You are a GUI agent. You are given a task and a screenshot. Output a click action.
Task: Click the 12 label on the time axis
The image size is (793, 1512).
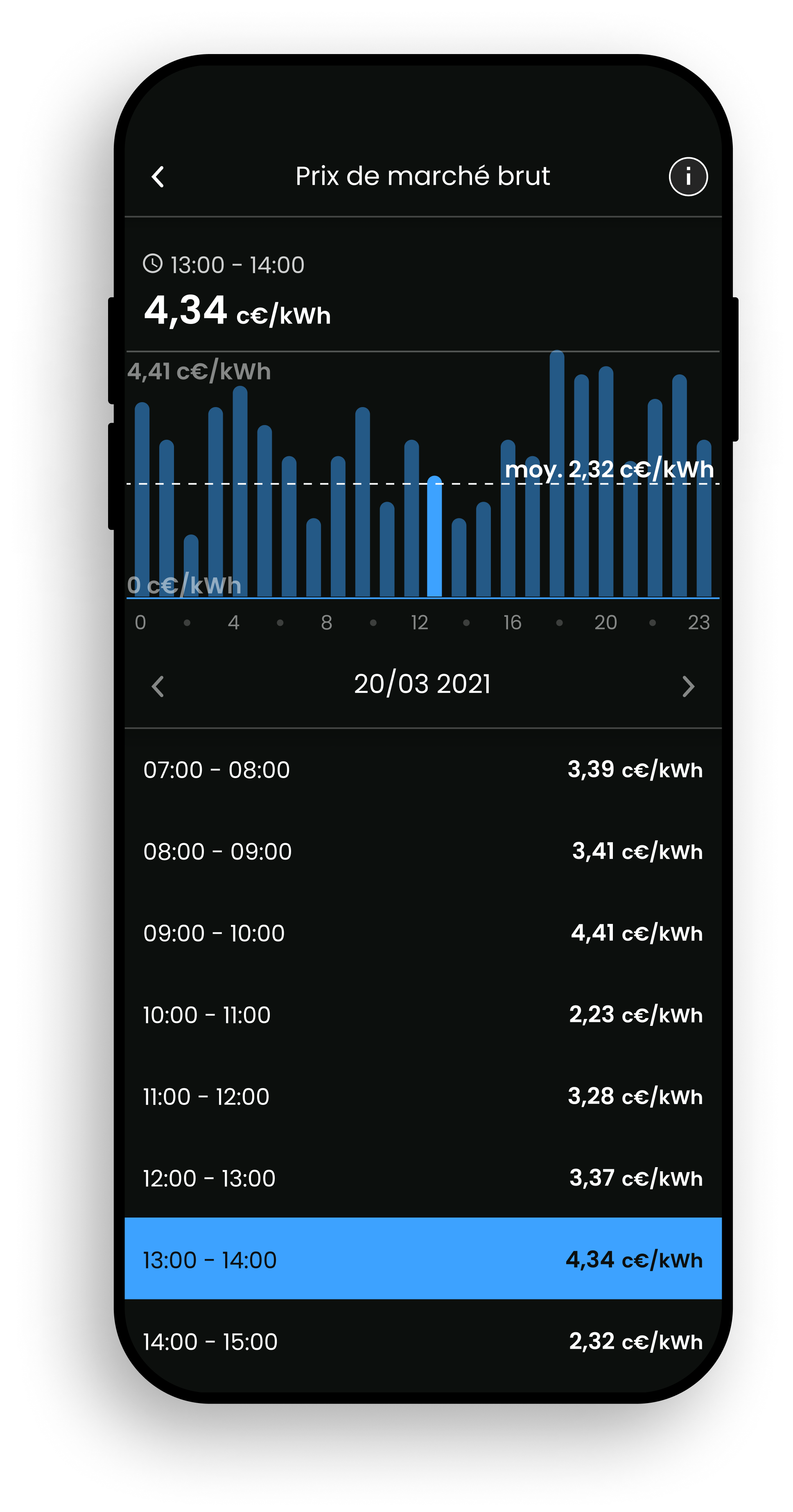coord(419,622)
